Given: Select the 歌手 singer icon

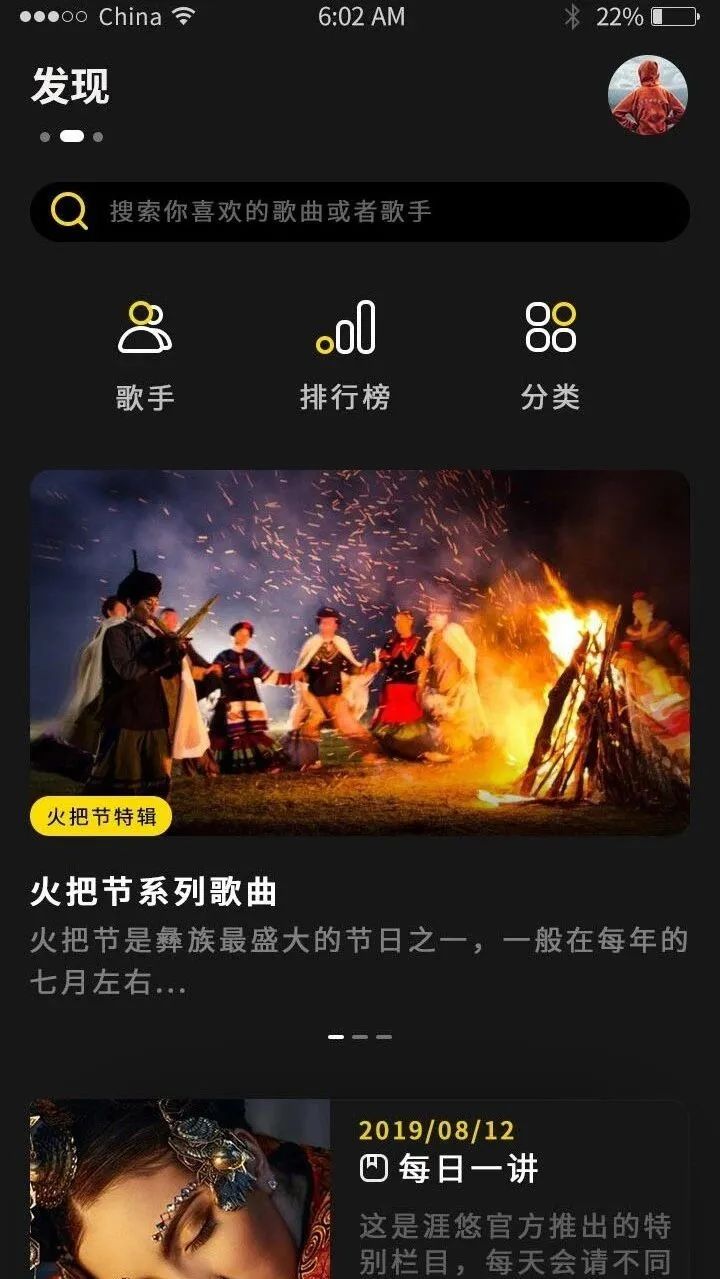Looking at the screenshot, I should [146, 328].
